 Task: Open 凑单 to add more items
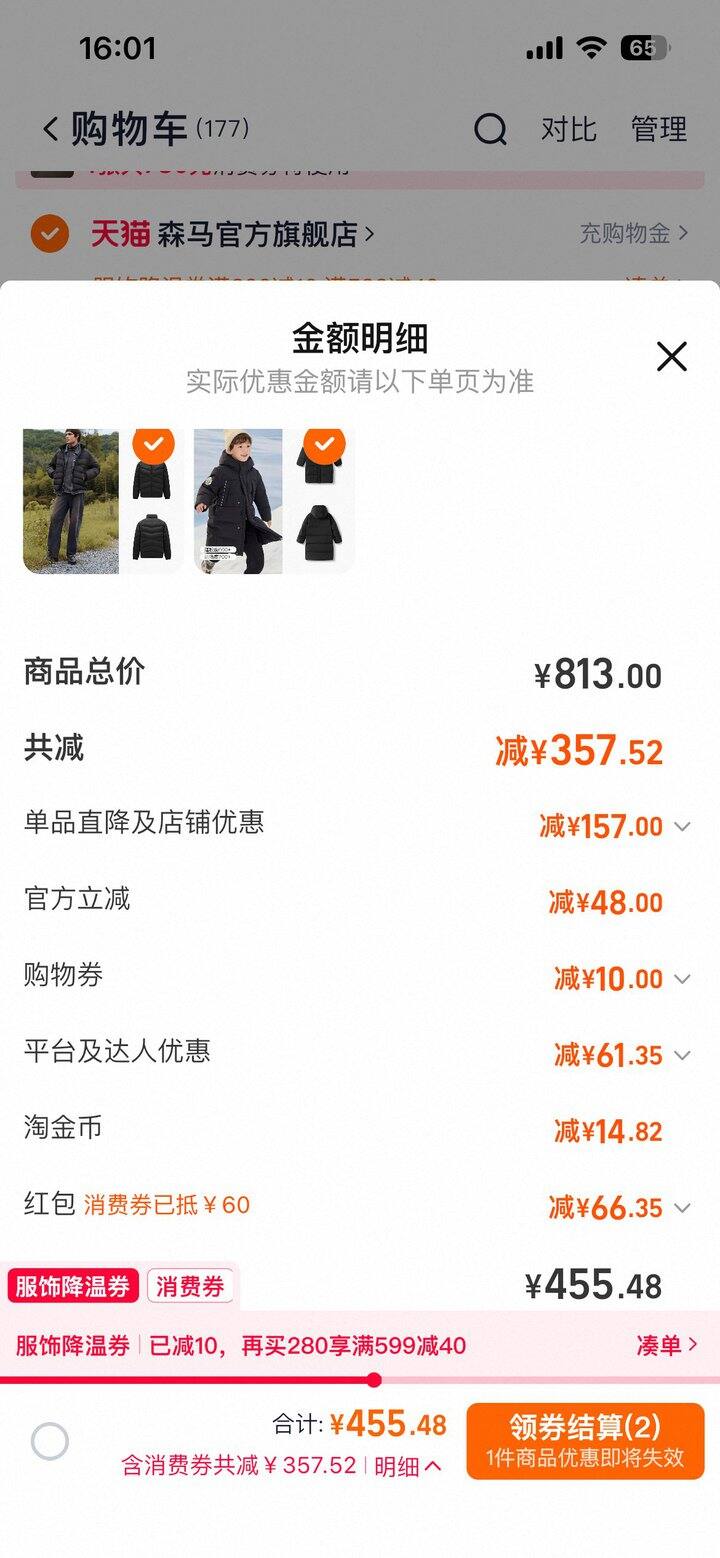(666, 1345)
